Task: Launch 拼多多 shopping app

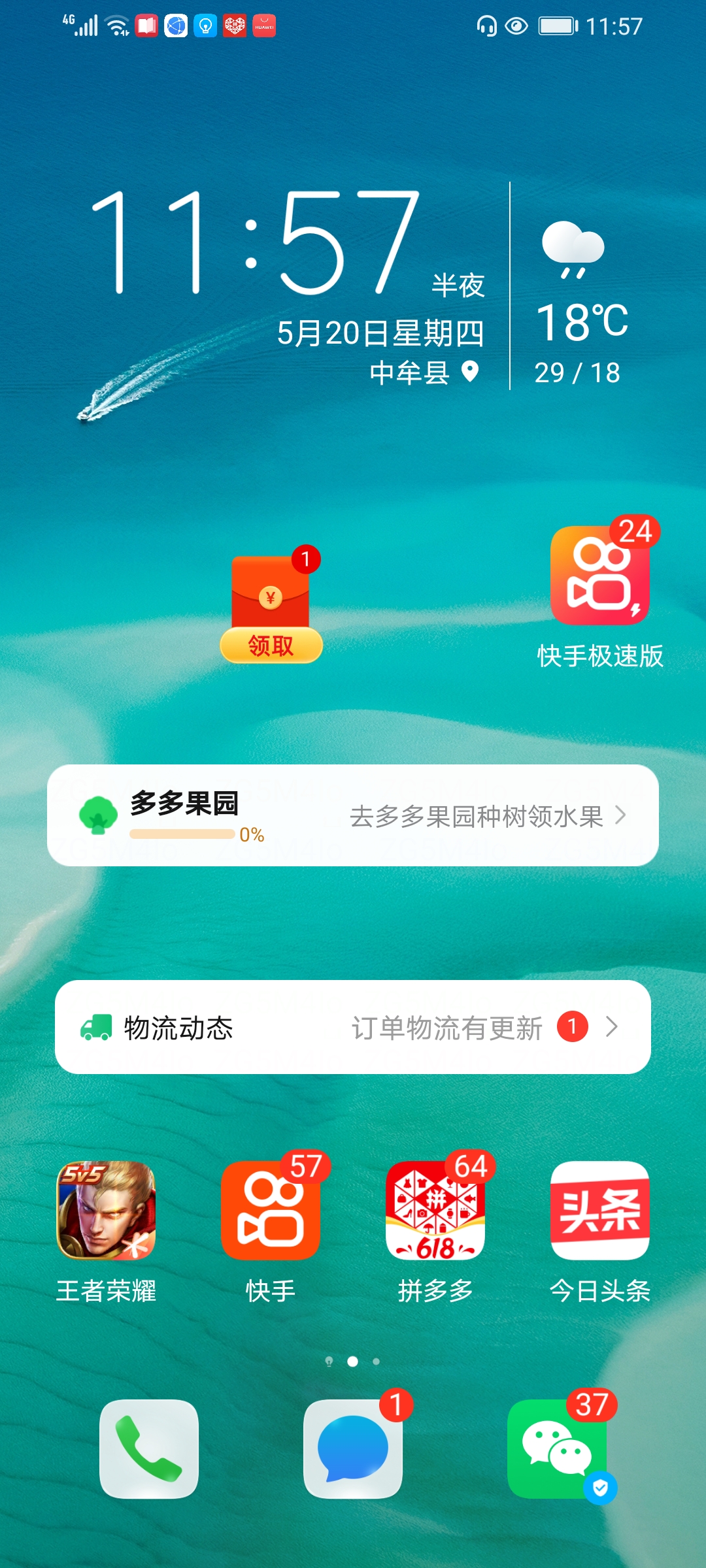Action: [x=435, y=1210]
